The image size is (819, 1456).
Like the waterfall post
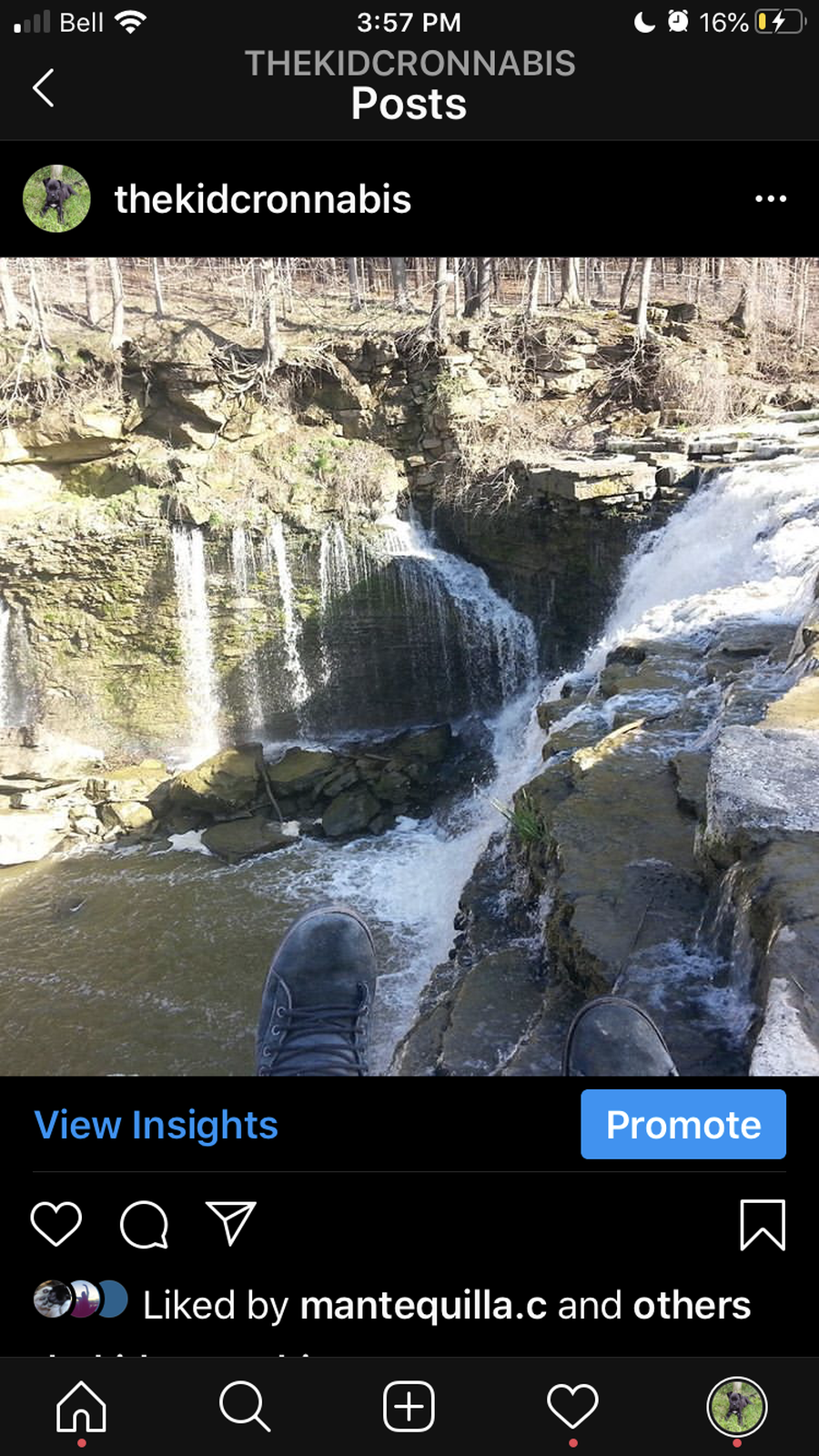coord(56,1224)
